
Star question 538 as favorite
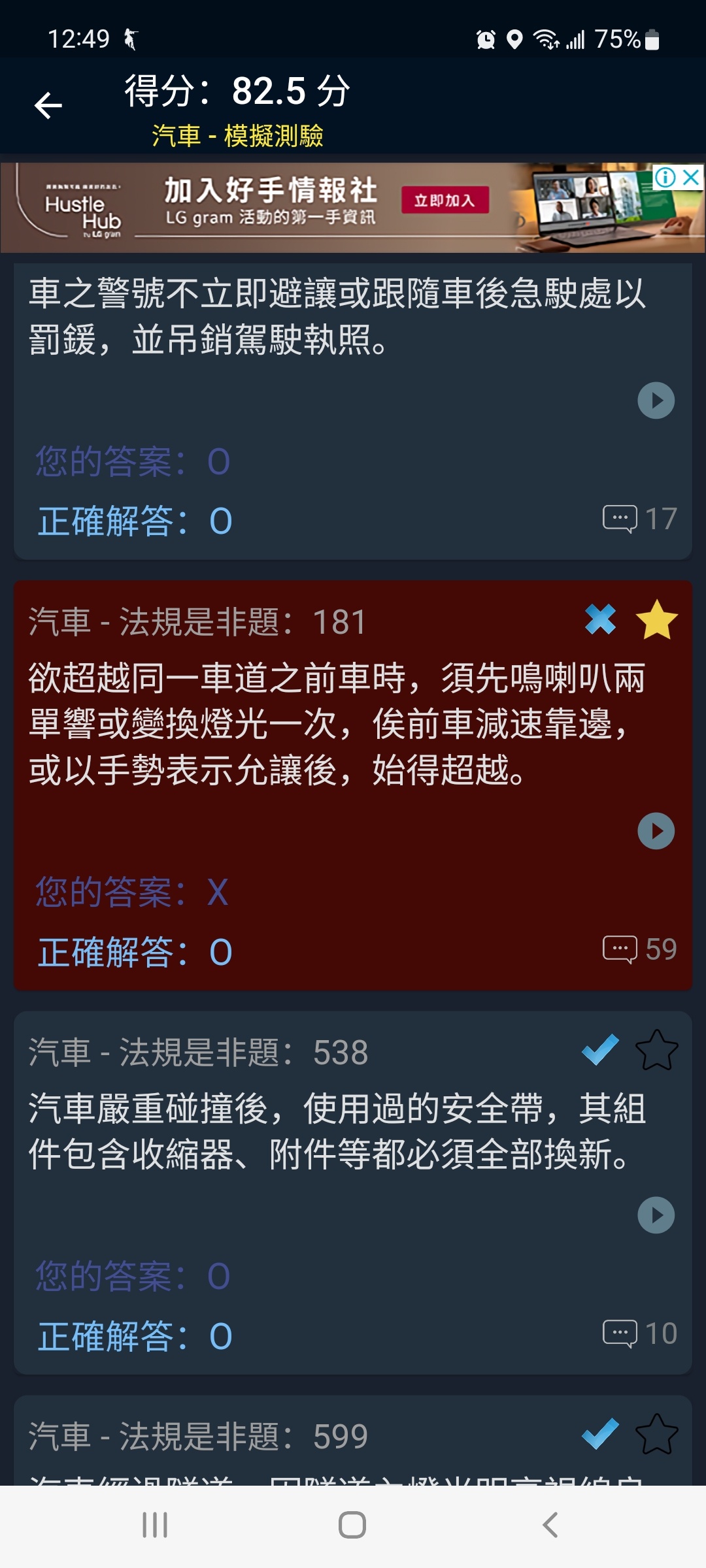pyautogui.click(x=656, y=1051)
